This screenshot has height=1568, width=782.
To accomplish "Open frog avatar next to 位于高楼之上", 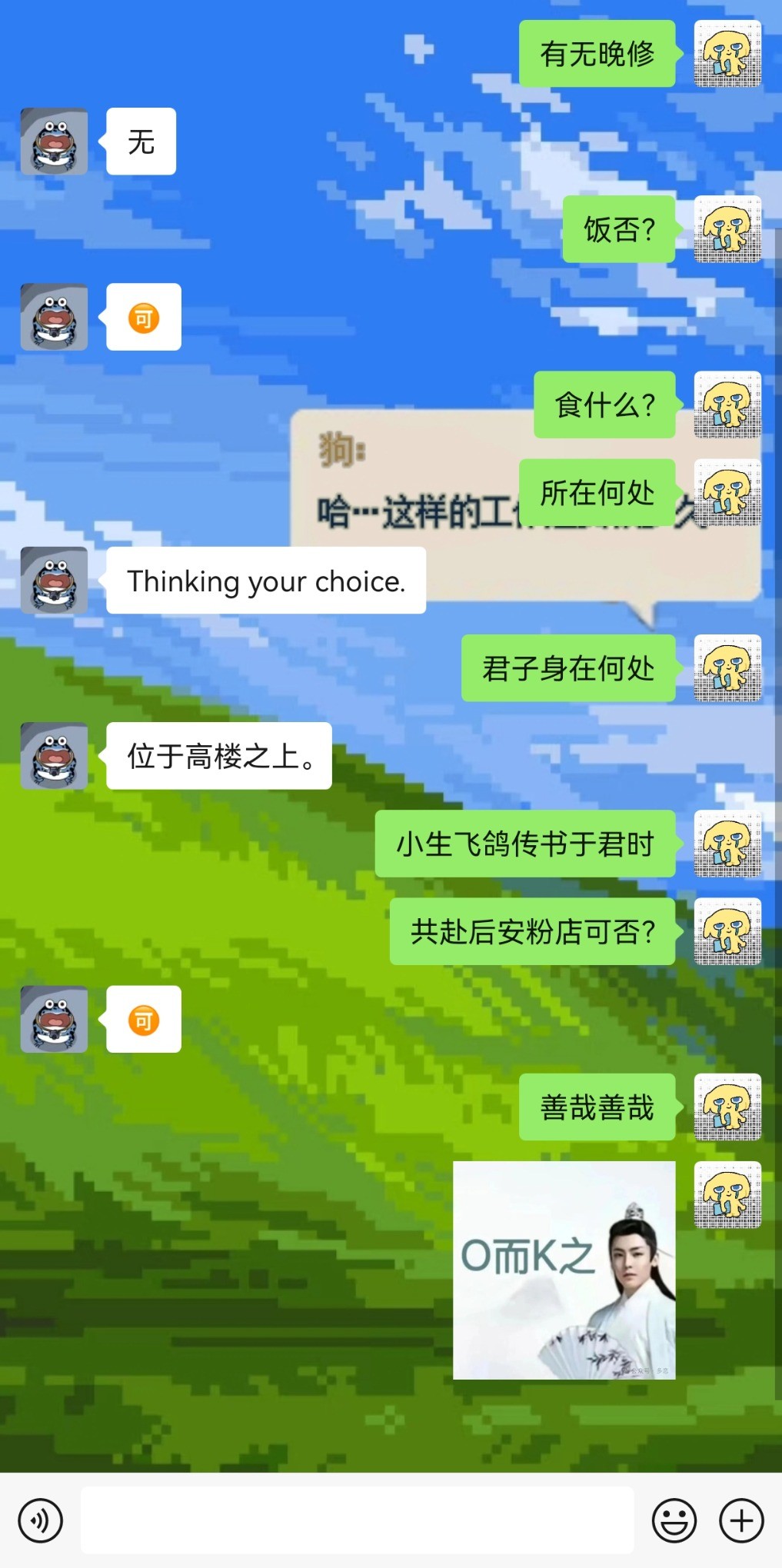I will (x=54, y=756).
